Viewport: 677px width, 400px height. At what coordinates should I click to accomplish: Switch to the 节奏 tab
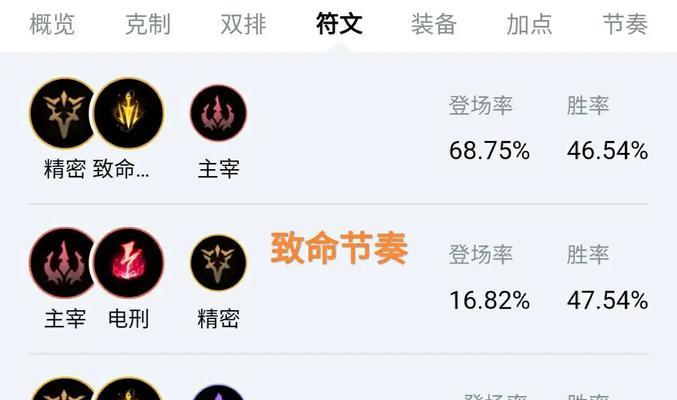tap(625, 24)
